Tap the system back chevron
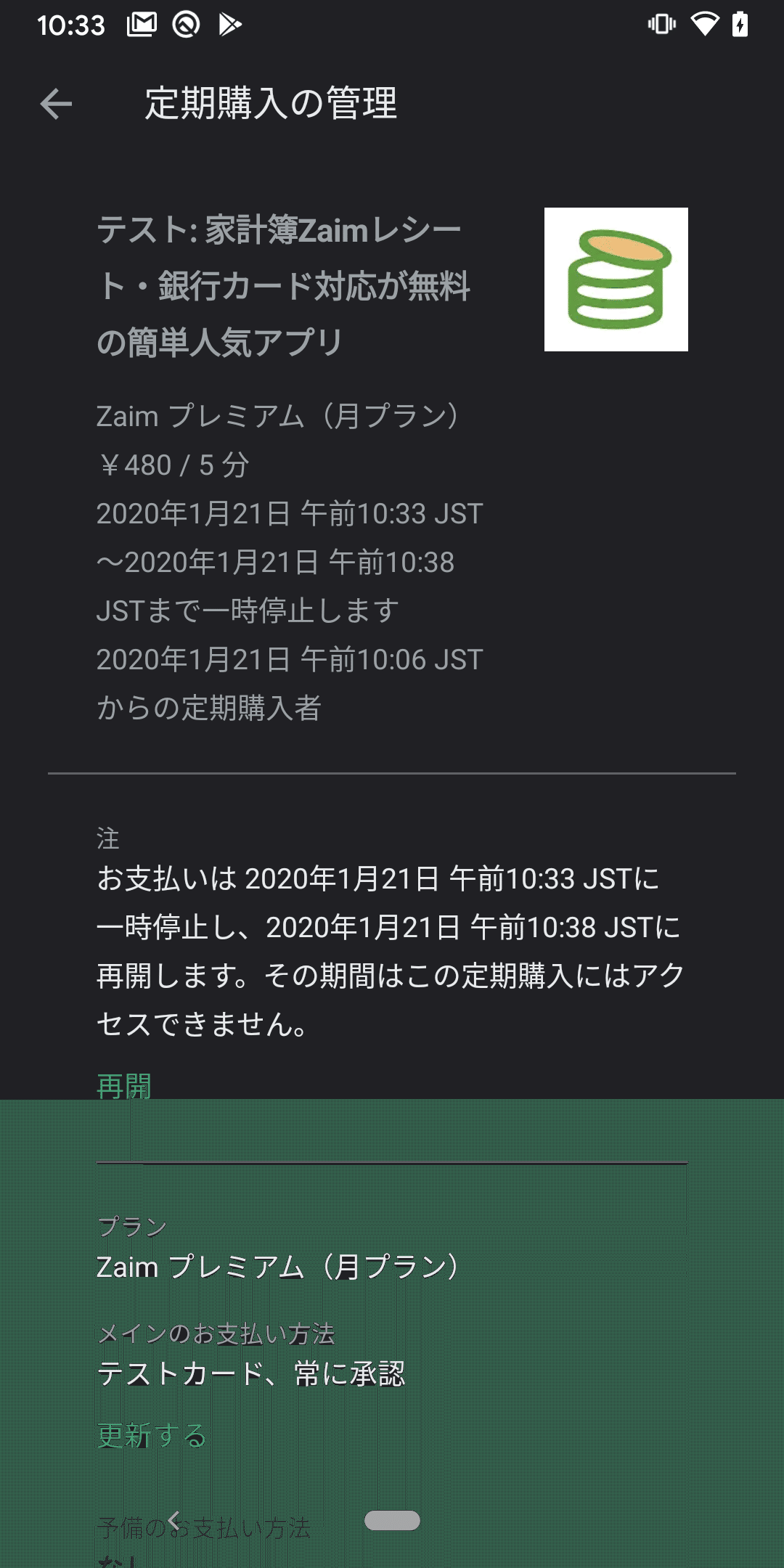This screenshot has width=784, height=1568. (x=173, y=1520)
